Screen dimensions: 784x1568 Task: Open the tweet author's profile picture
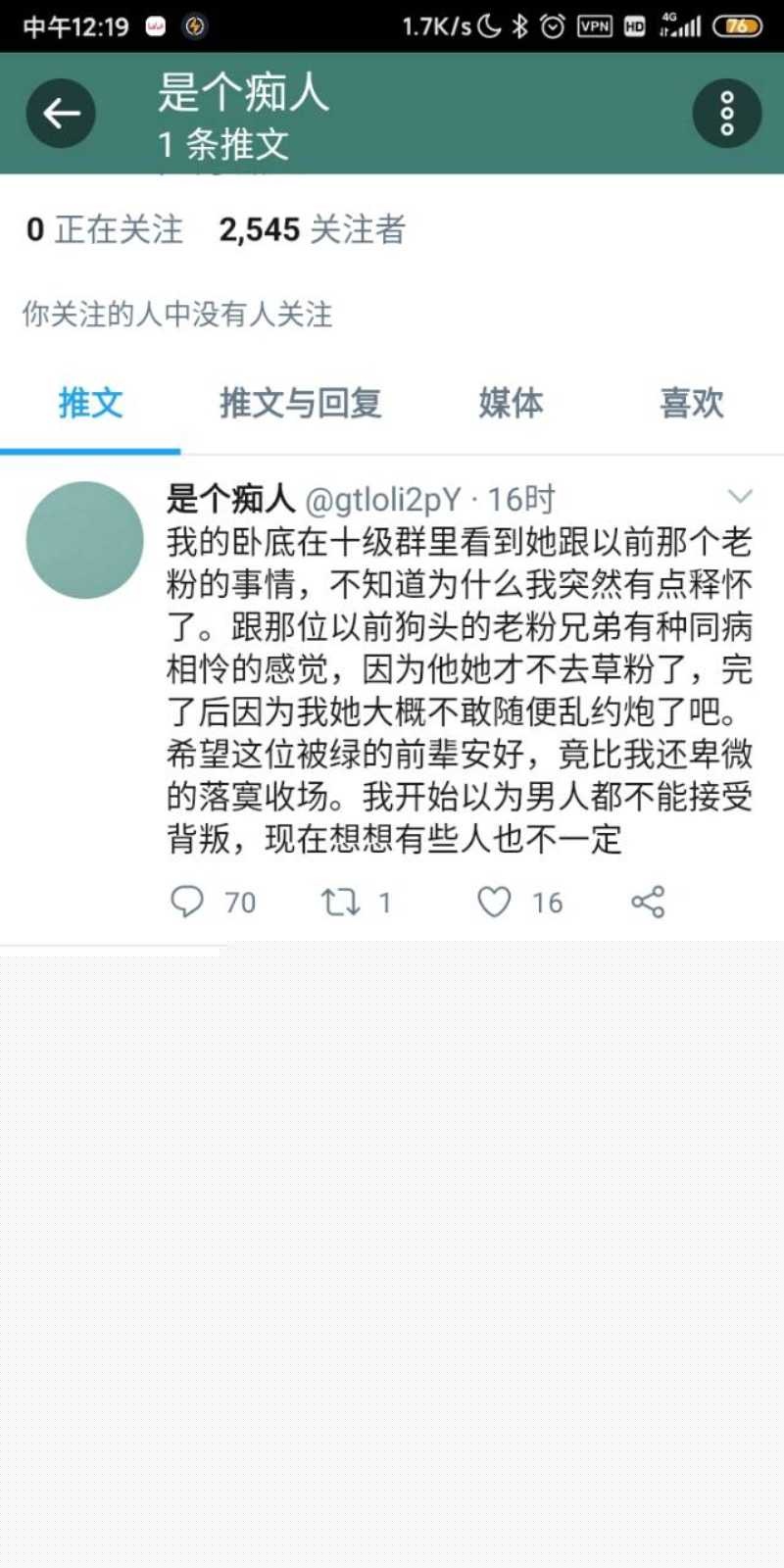point(85,540)
